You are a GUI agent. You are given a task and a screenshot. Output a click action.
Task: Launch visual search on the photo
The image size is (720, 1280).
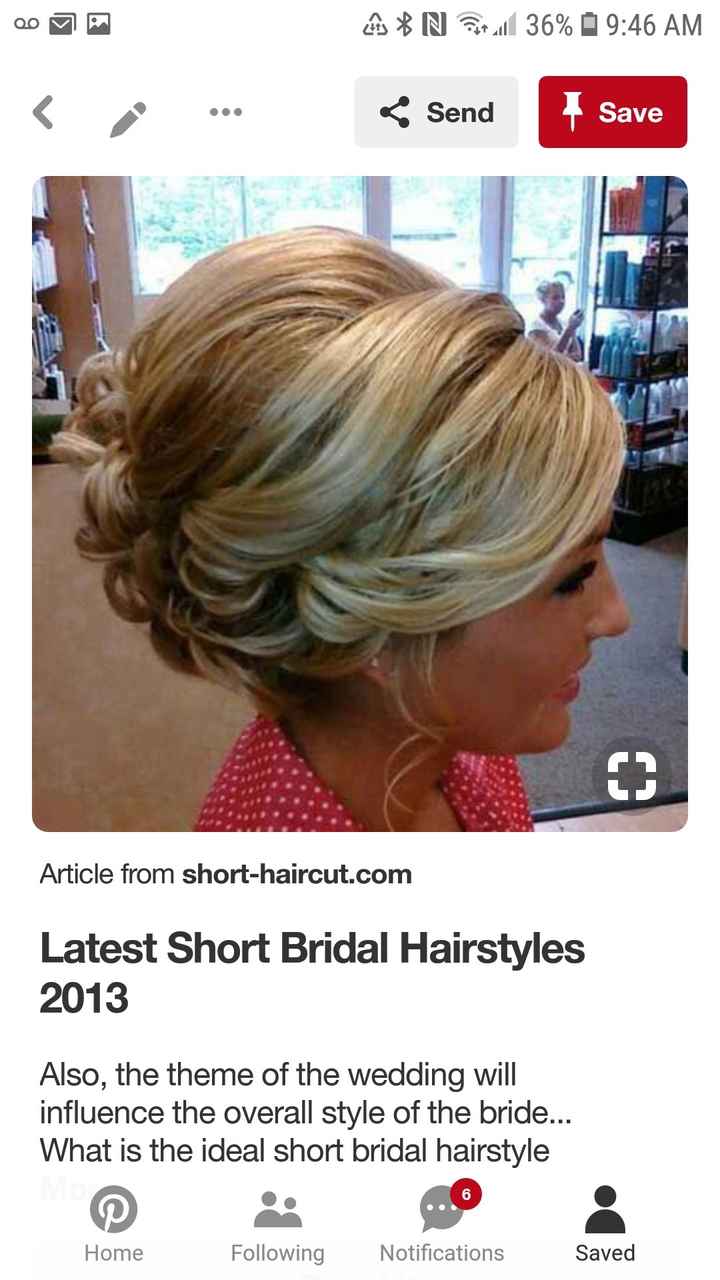(632, 776)
